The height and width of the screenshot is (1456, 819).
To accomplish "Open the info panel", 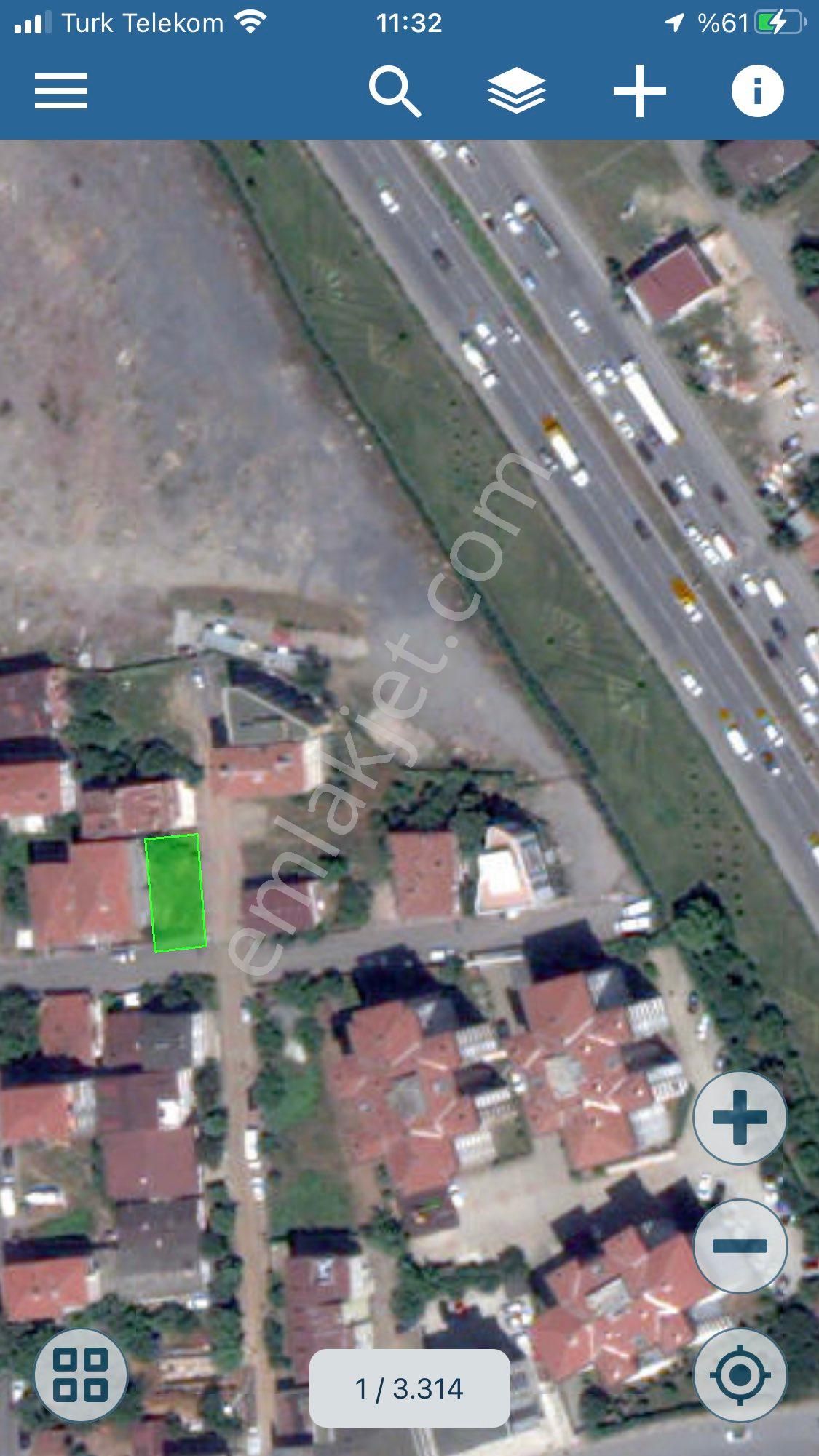I will [757, 91].
